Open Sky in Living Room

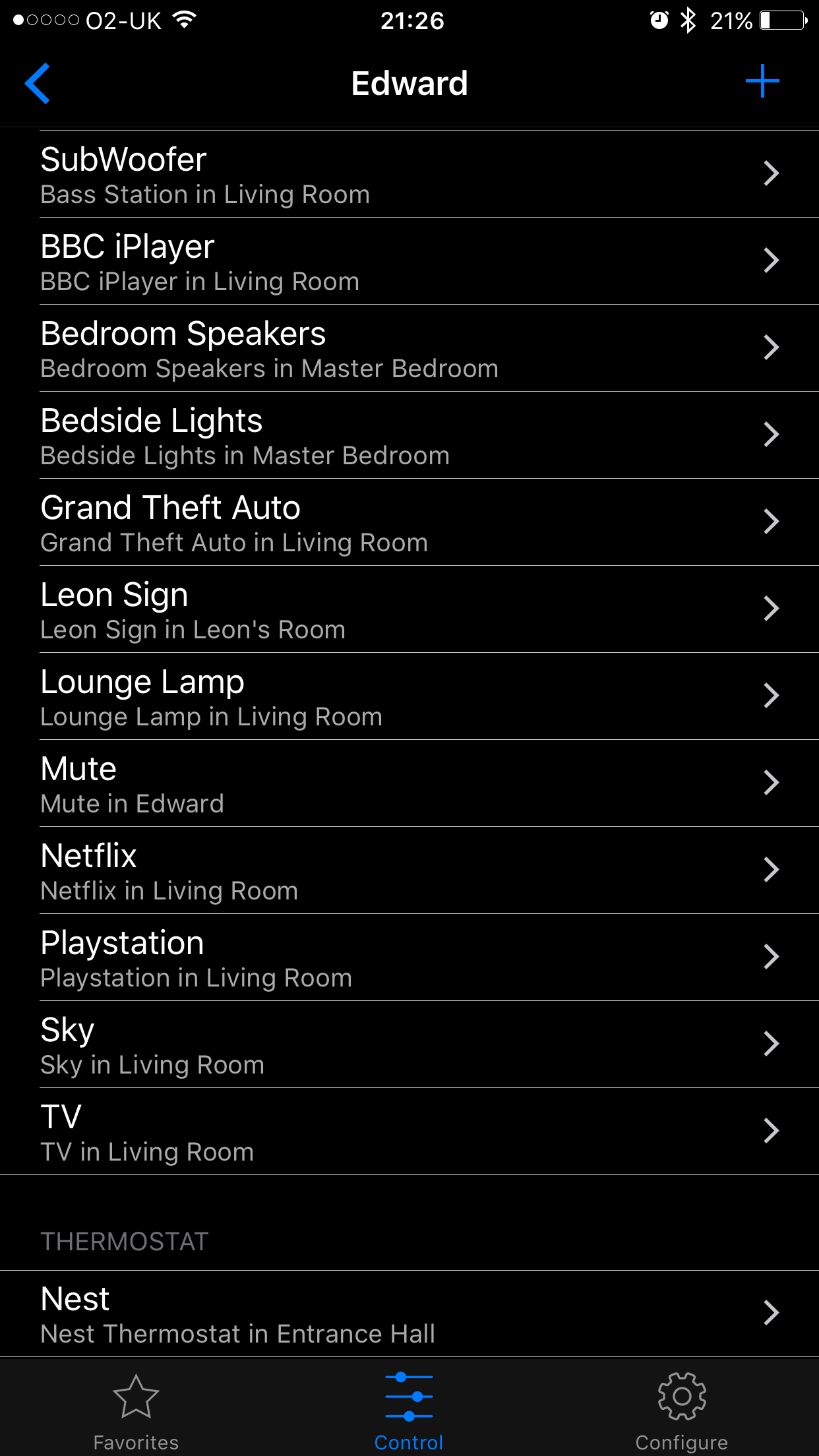[x=409, y=1045]
